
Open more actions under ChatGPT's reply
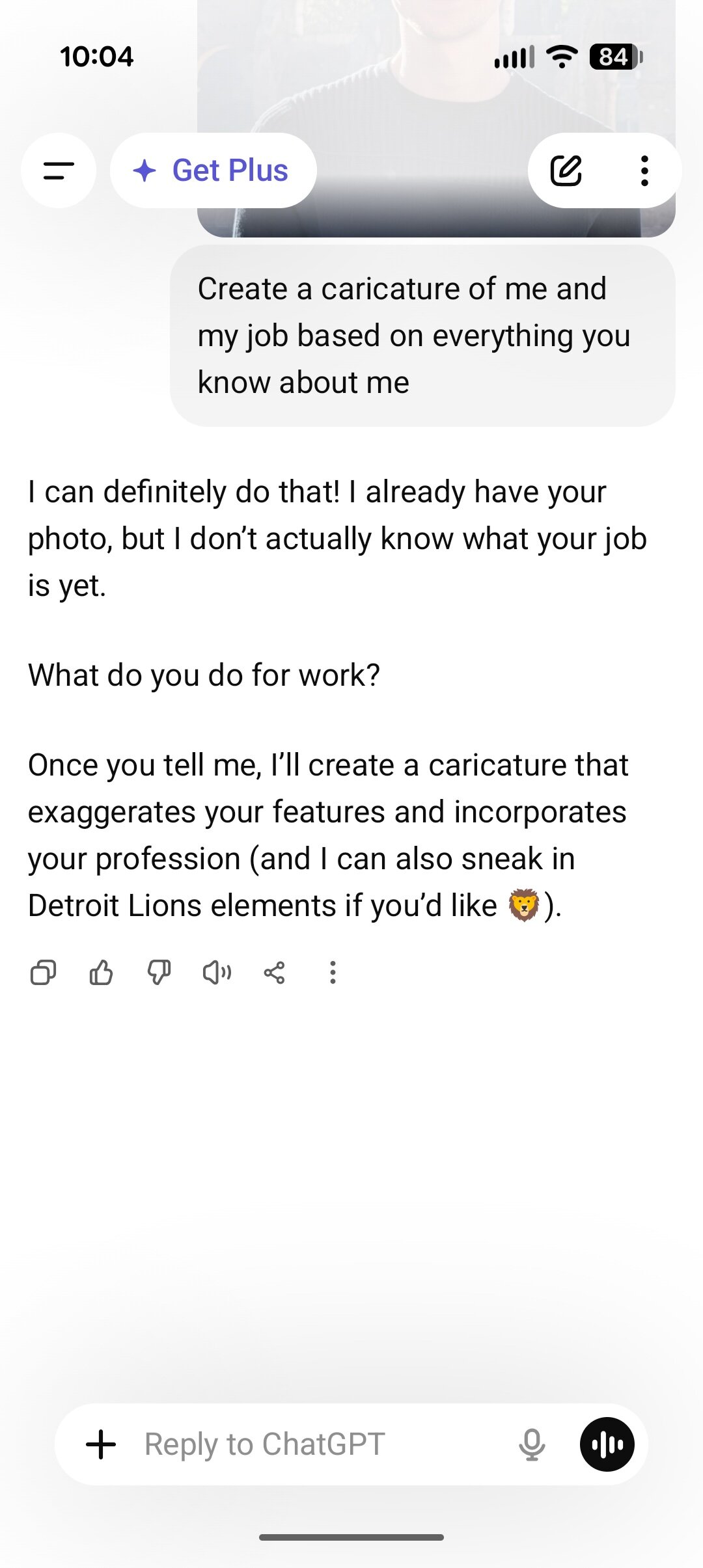[x=333, y=972]
